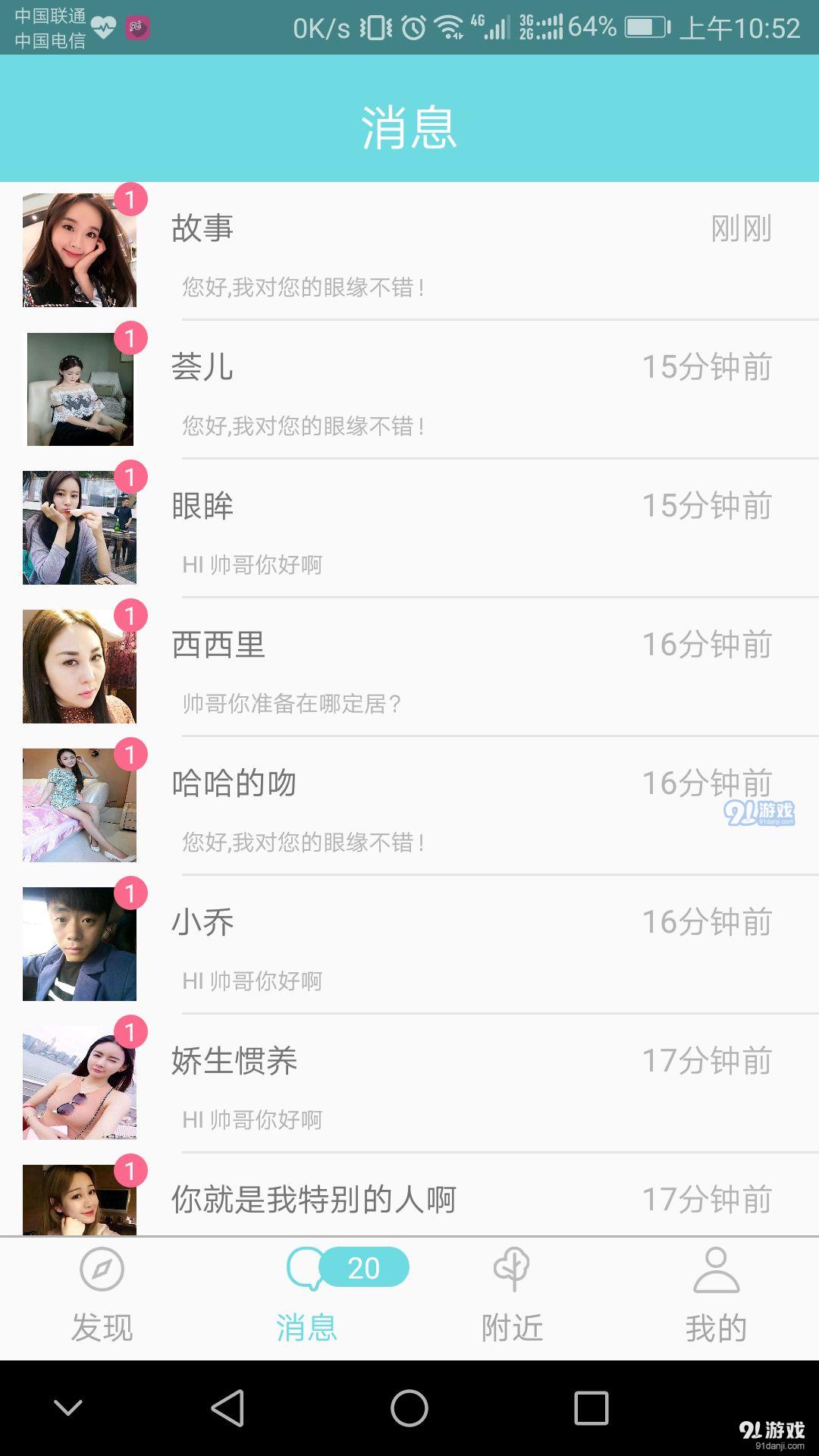The height and width of the screenshot is (1456, 819).
Task: Tap the unread count badge on 荟儿
Action: click(x=131, y=341)
